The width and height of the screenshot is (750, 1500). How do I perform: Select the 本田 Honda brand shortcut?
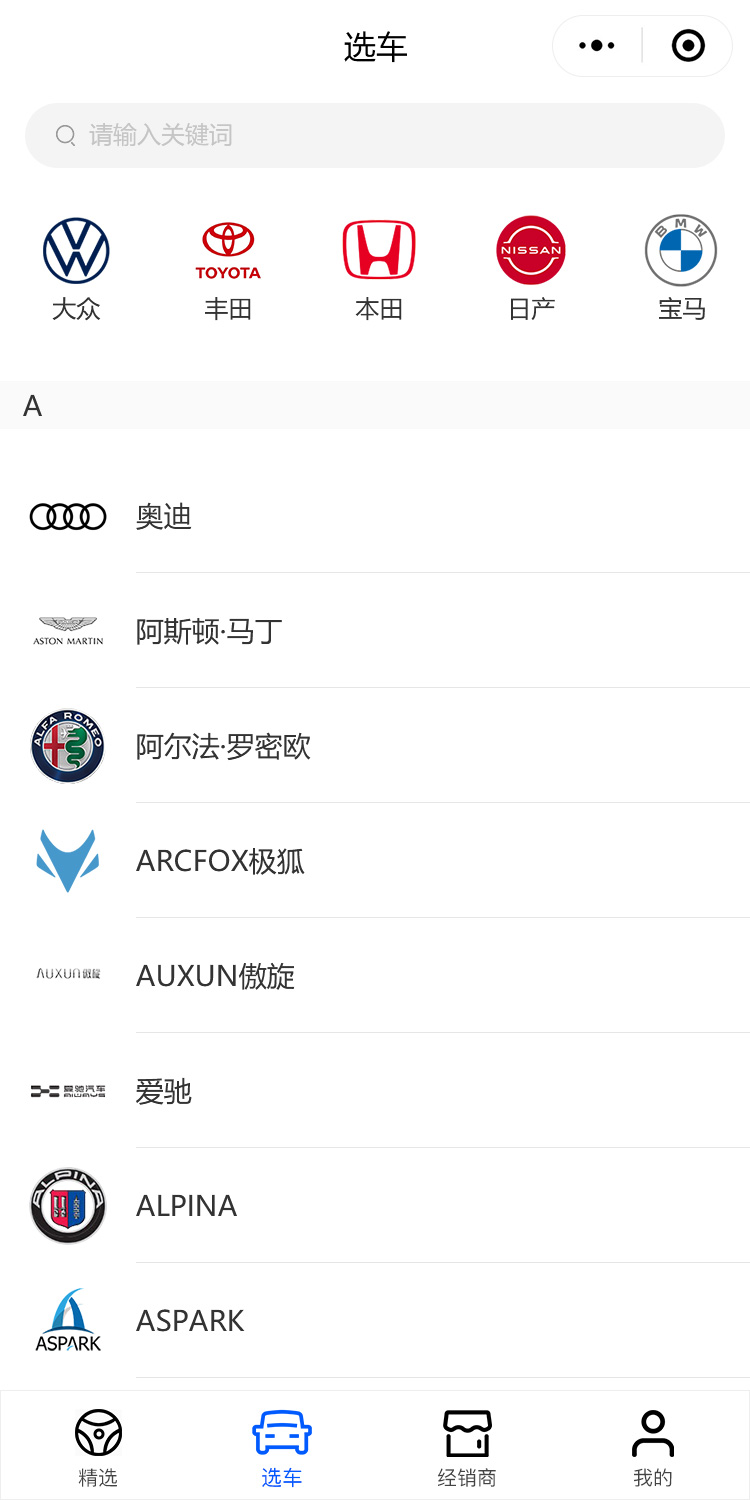coord(379,268)
